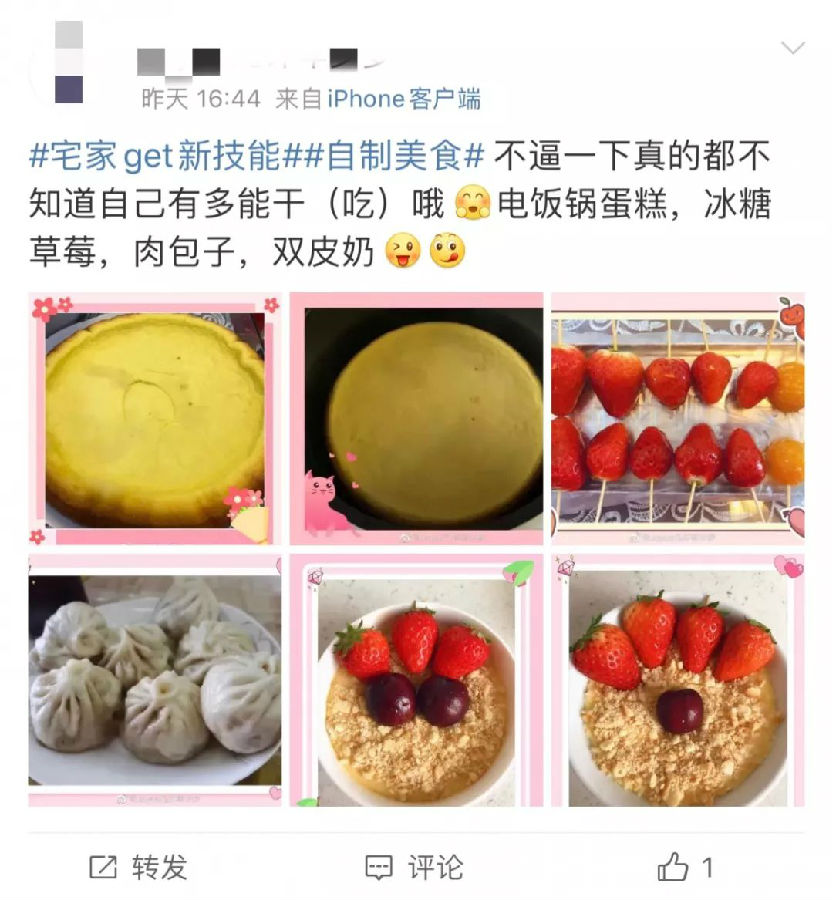View the steamed meat buns photo
This screenshot has height=900, width=832.
155,680
